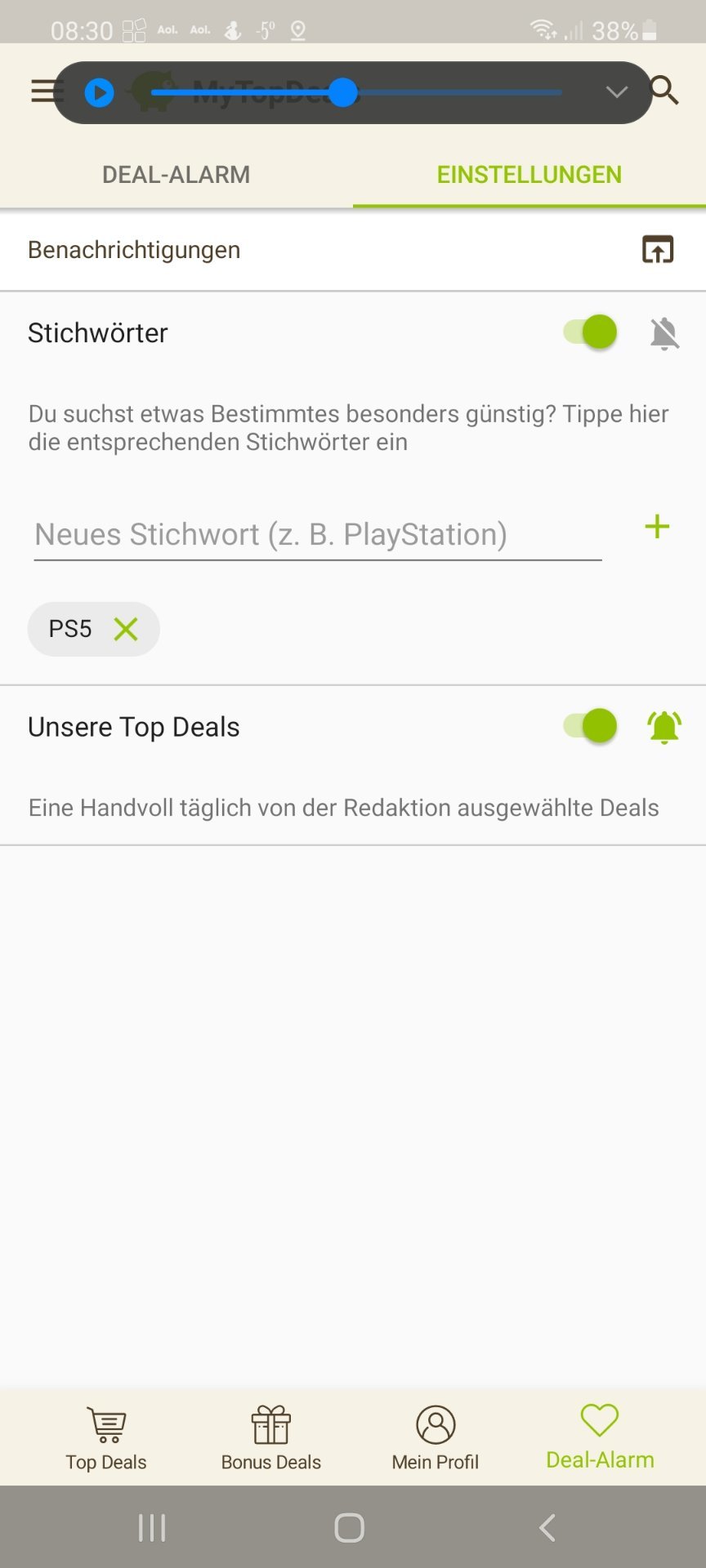Viewport: 706px width, 1568px height.
Task: Select the Einstellungen tab
Action: (x=529, y=175)
